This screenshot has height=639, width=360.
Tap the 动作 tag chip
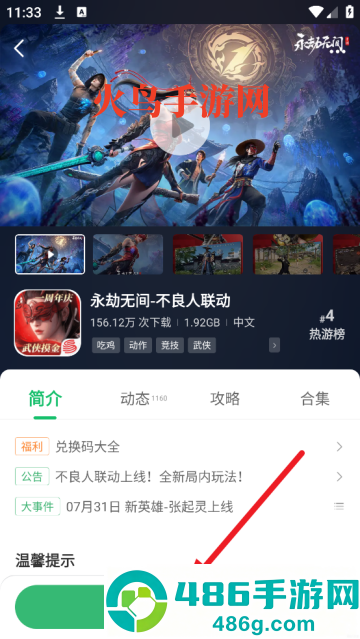(x=138, y=345)
